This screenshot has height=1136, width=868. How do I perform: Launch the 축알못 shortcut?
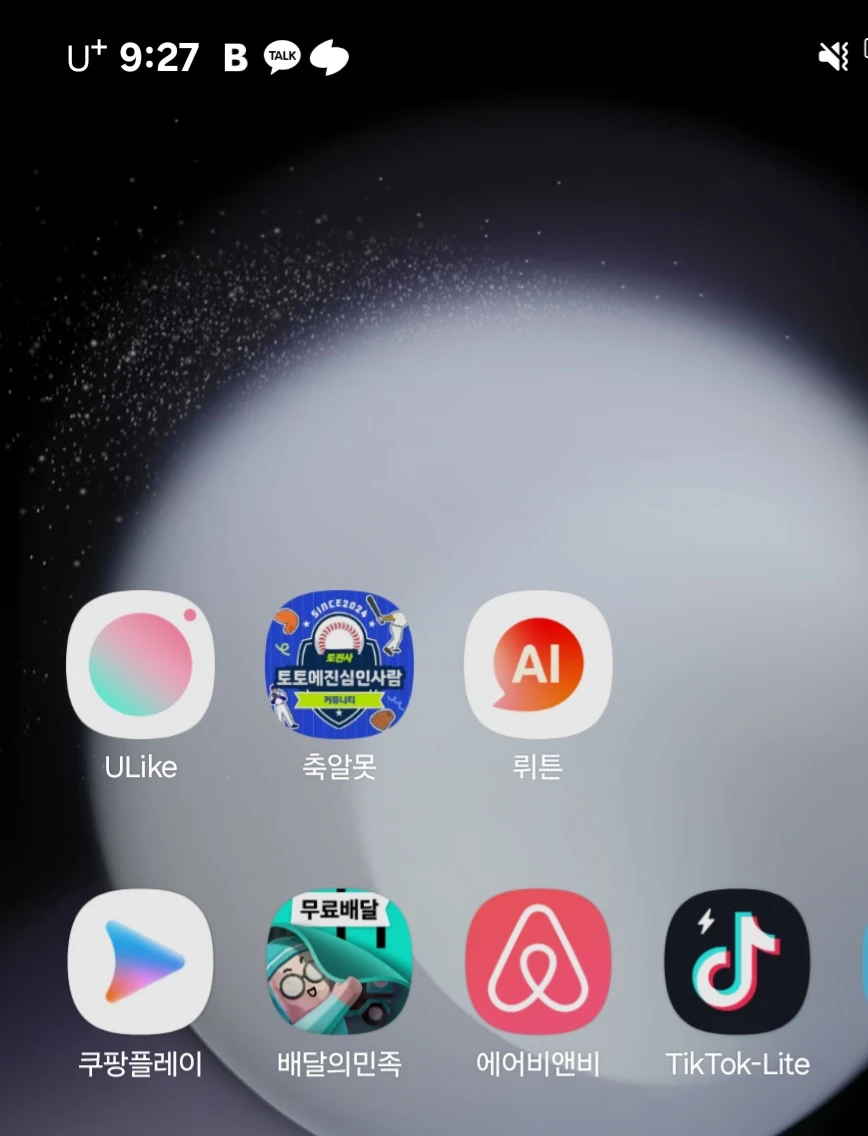339,664
